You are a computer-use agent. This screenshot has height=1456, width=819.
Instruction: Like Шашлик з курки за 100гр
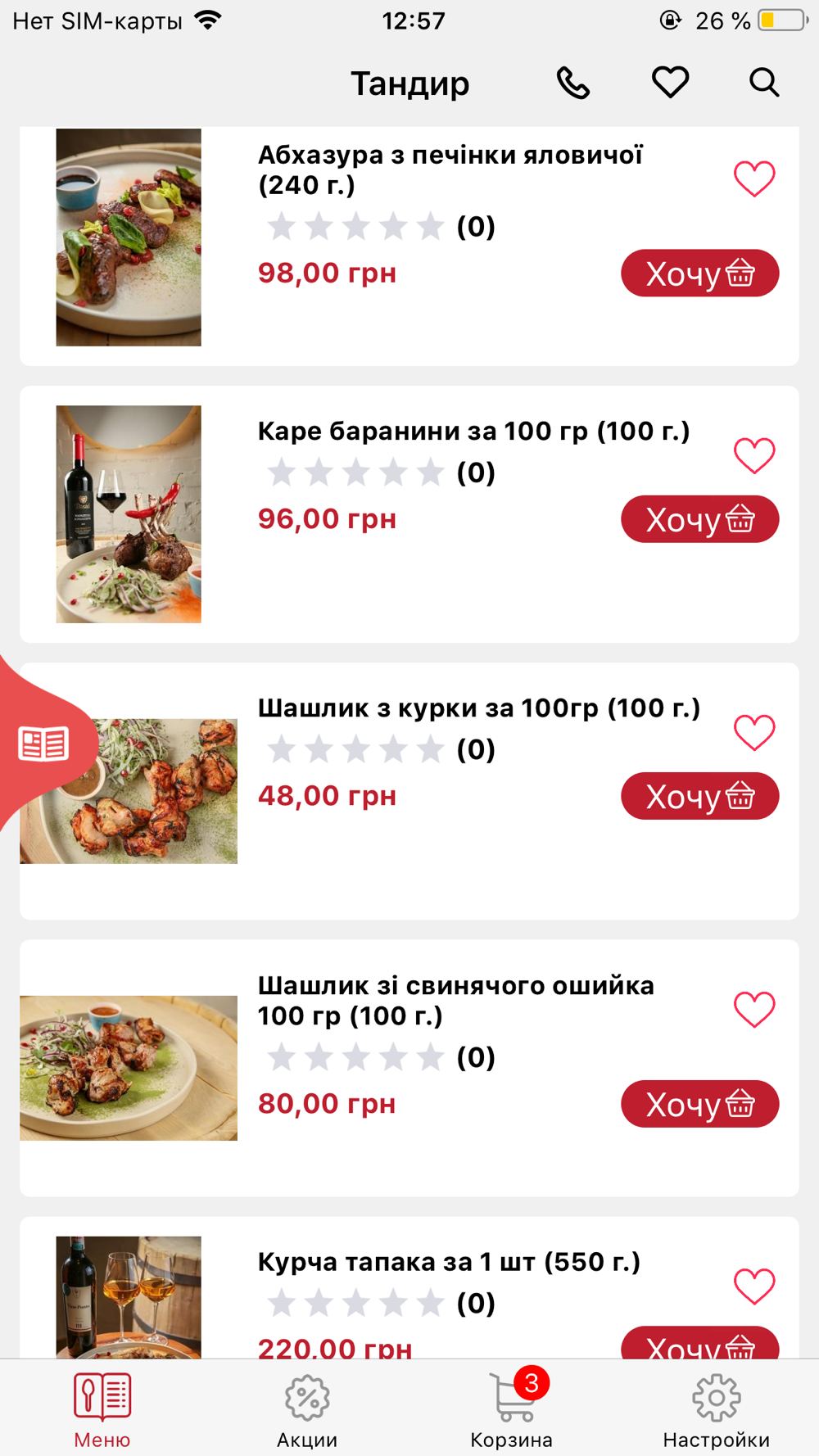[x=753, y=732]
